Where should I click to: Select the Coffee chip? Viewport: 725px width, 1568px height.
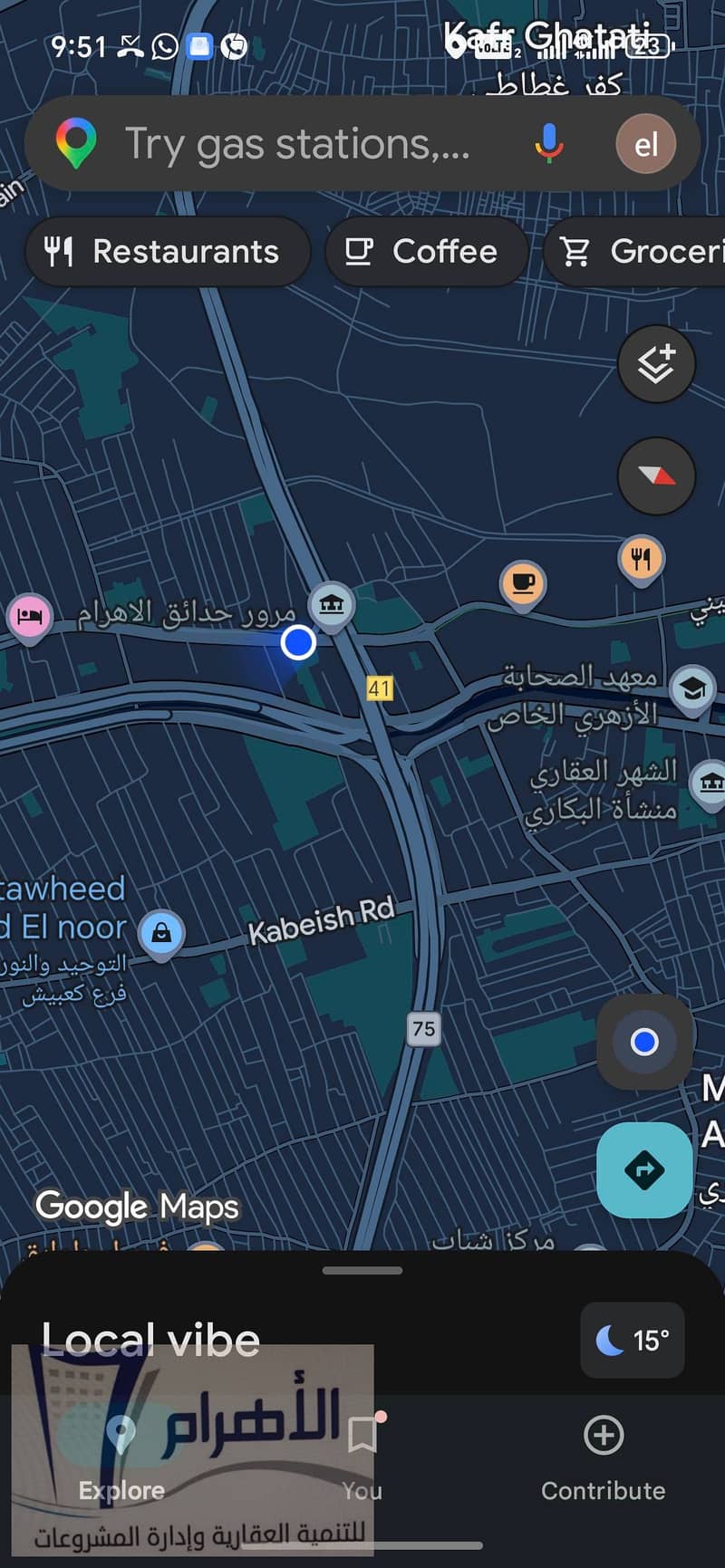pos(426,251)
